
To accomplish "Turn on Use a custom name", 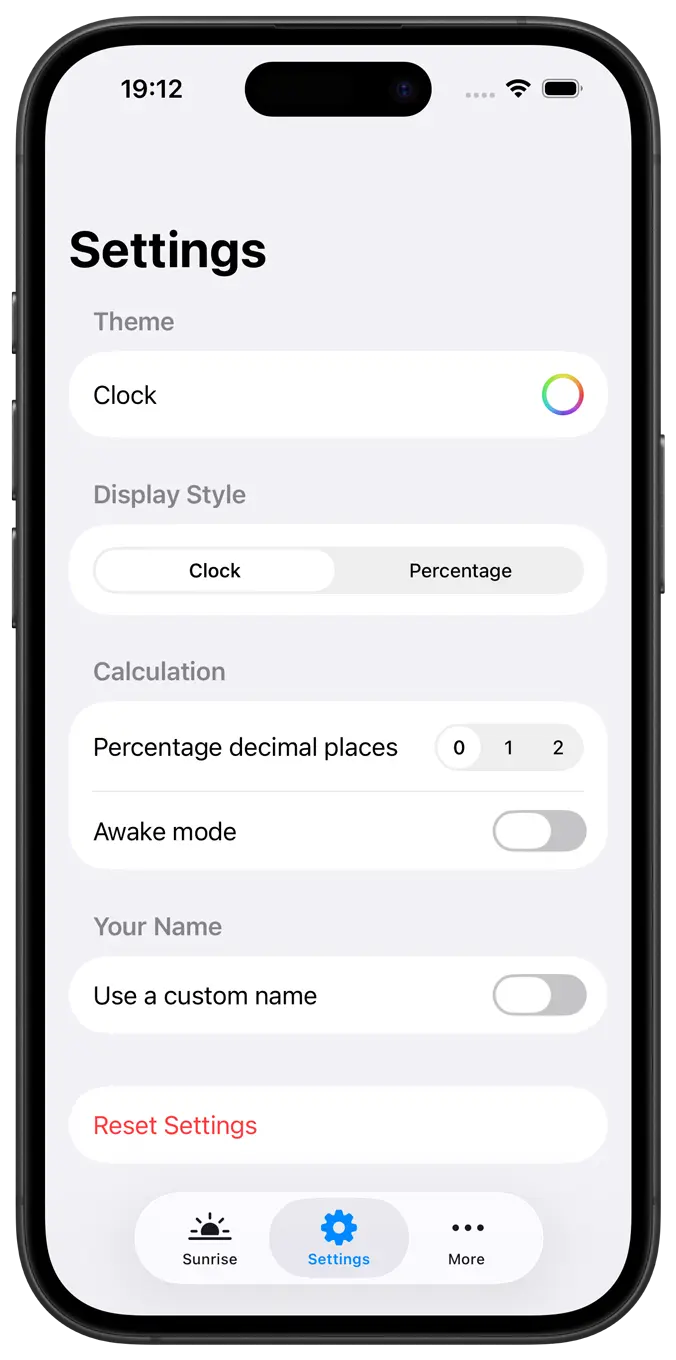I will click(x=539, y=996).
